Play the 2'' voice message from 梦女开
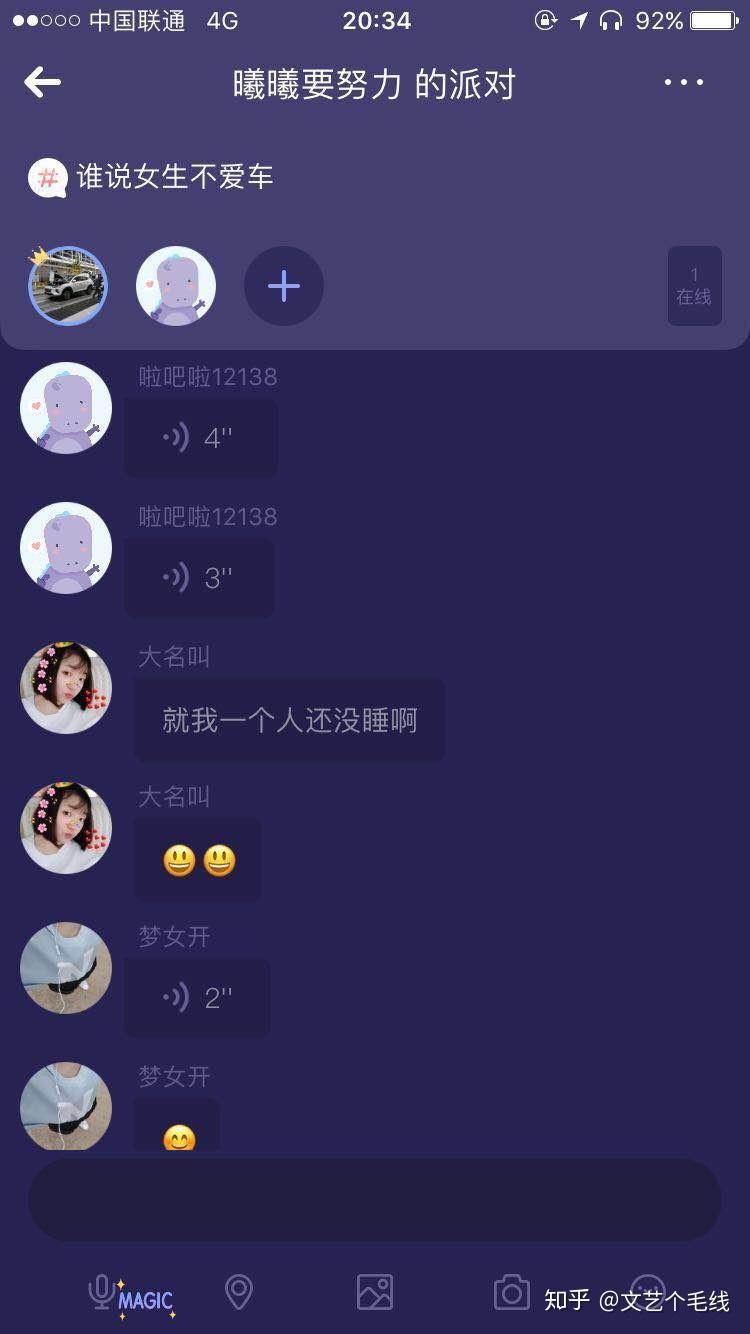Viewport: 750px width, 1334px height. (x=197, y=998)
